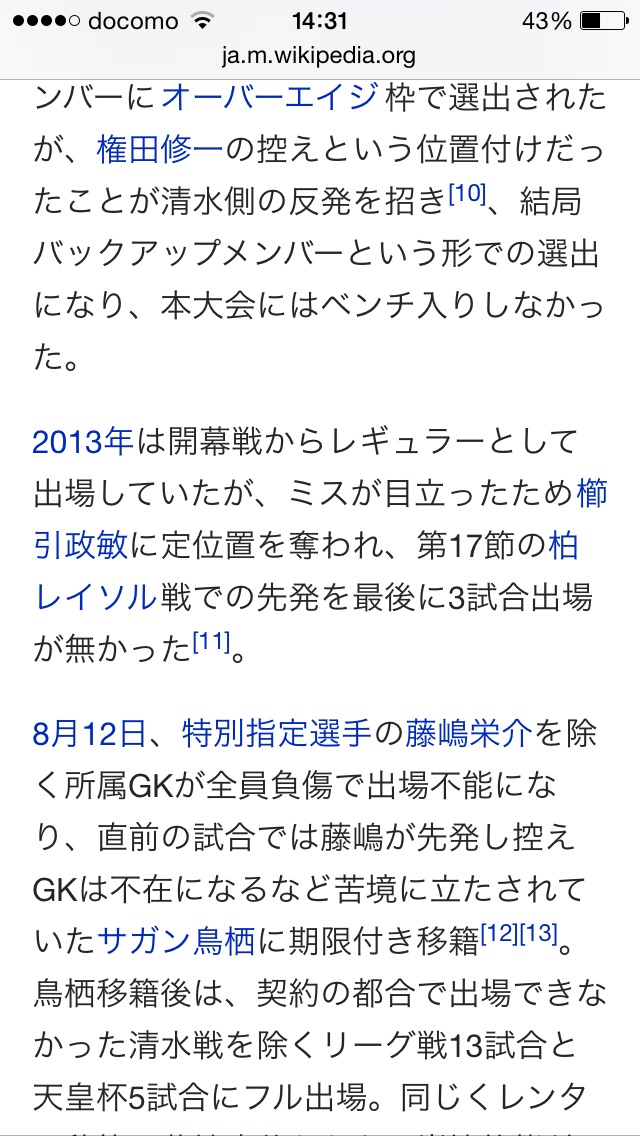Open the 櫛引政敏 link
This screenshot has height=1136, width=640.
(591, 493)
